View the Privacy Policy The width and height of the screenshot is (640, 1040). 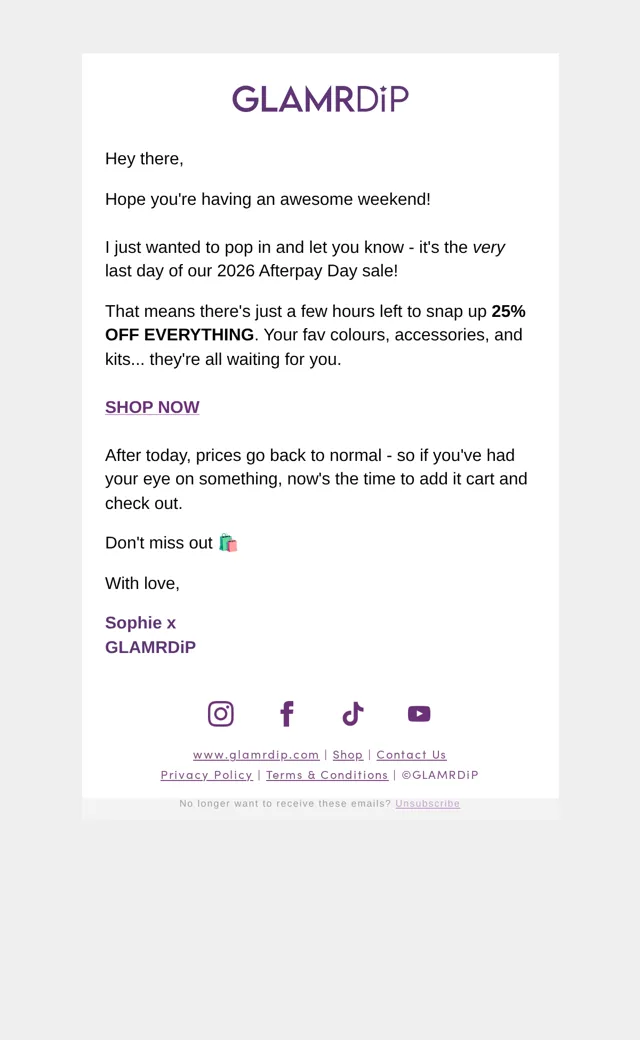[x=206, y=775]
